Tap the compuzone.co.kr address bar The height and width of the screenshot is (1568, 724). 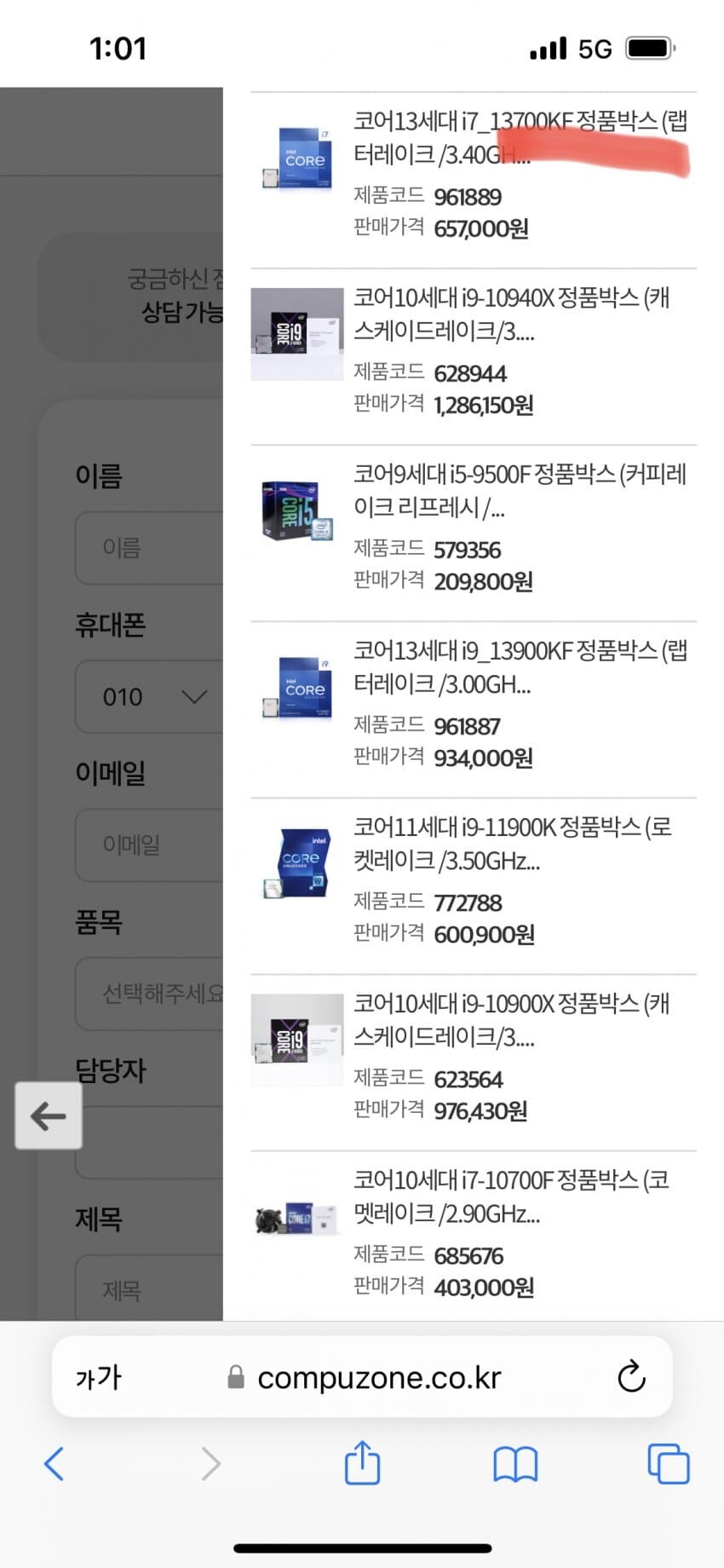[x=378, y=1377]
